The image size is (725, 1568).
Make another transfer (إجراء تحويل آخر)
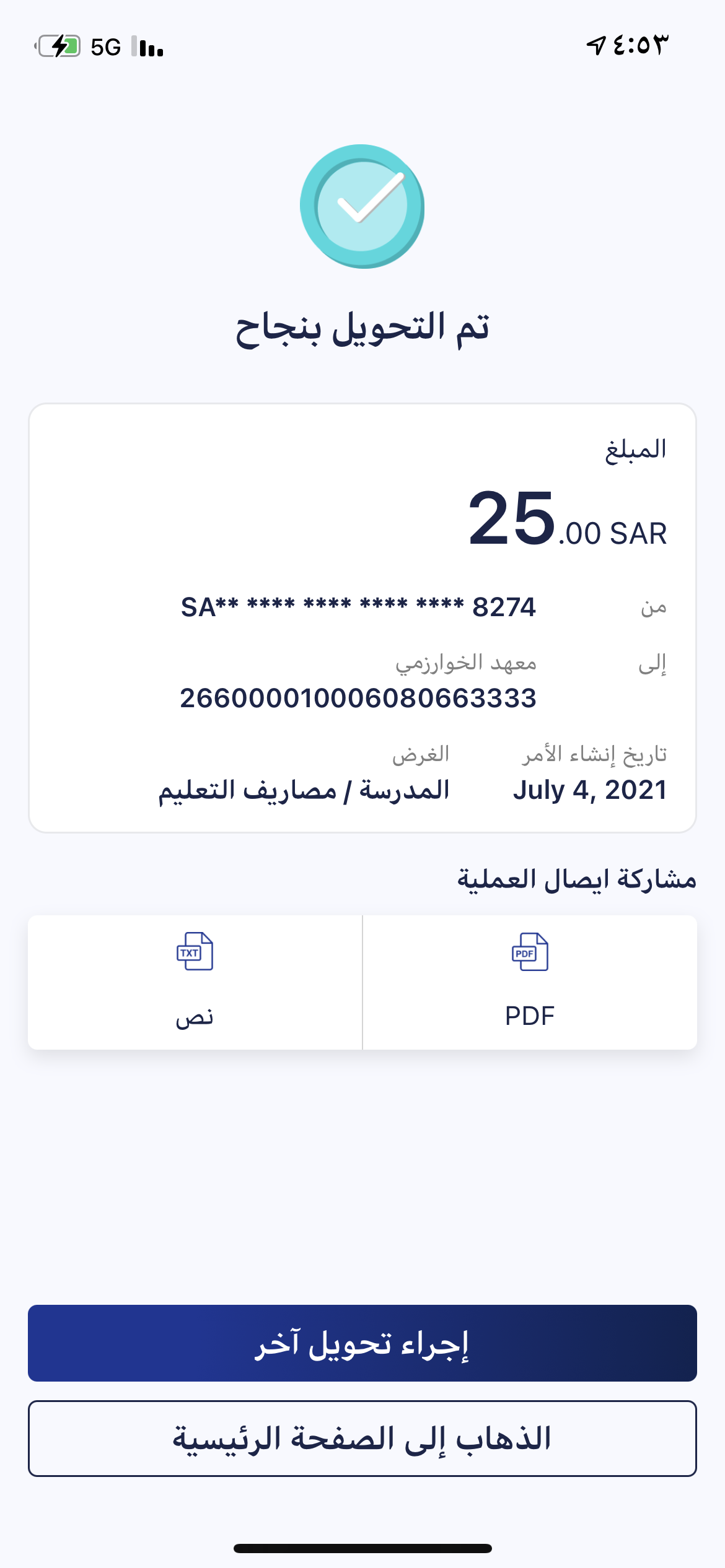362,1343
